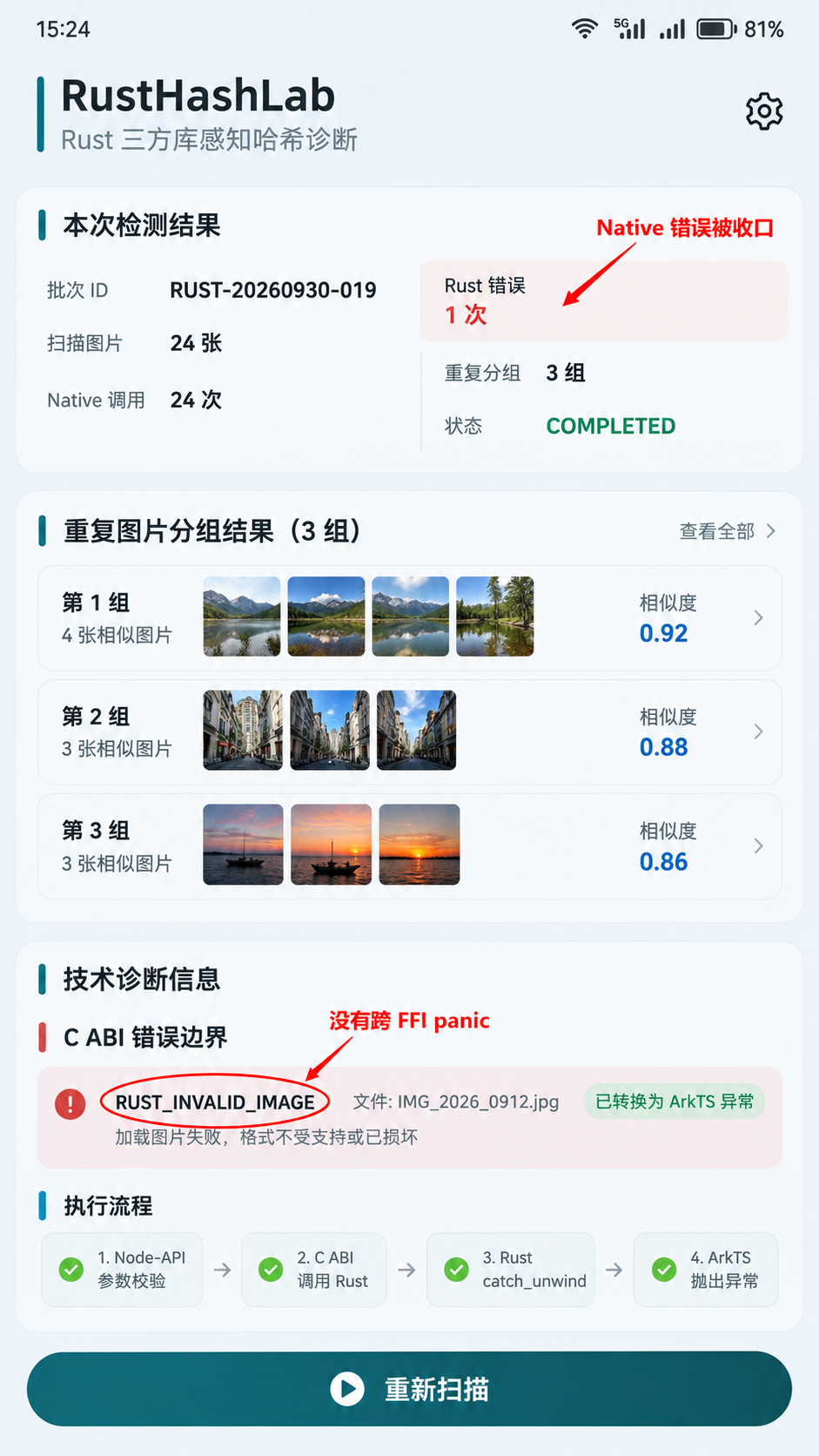Open the Rust 错误 1 次 card
Screen dimensions: 819x1456
[x=604, y=300]
